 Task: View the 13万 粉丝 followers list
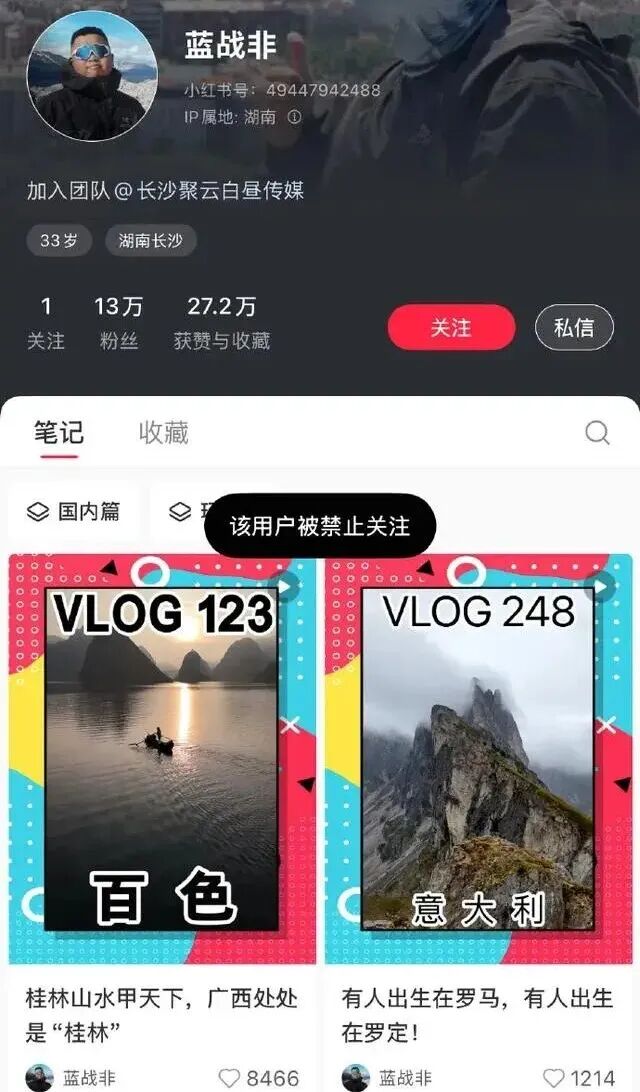click(x=118, y=322)
